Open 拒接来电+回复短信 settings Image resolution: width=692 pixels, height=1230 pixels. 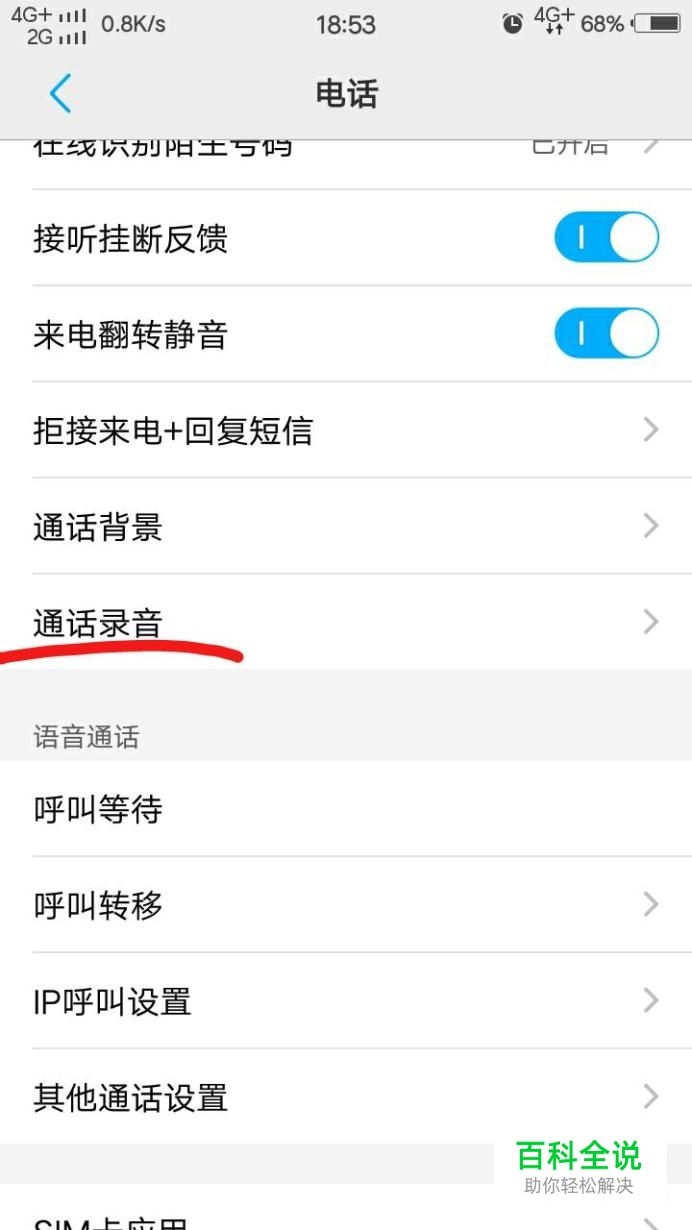tap(346, 430)
